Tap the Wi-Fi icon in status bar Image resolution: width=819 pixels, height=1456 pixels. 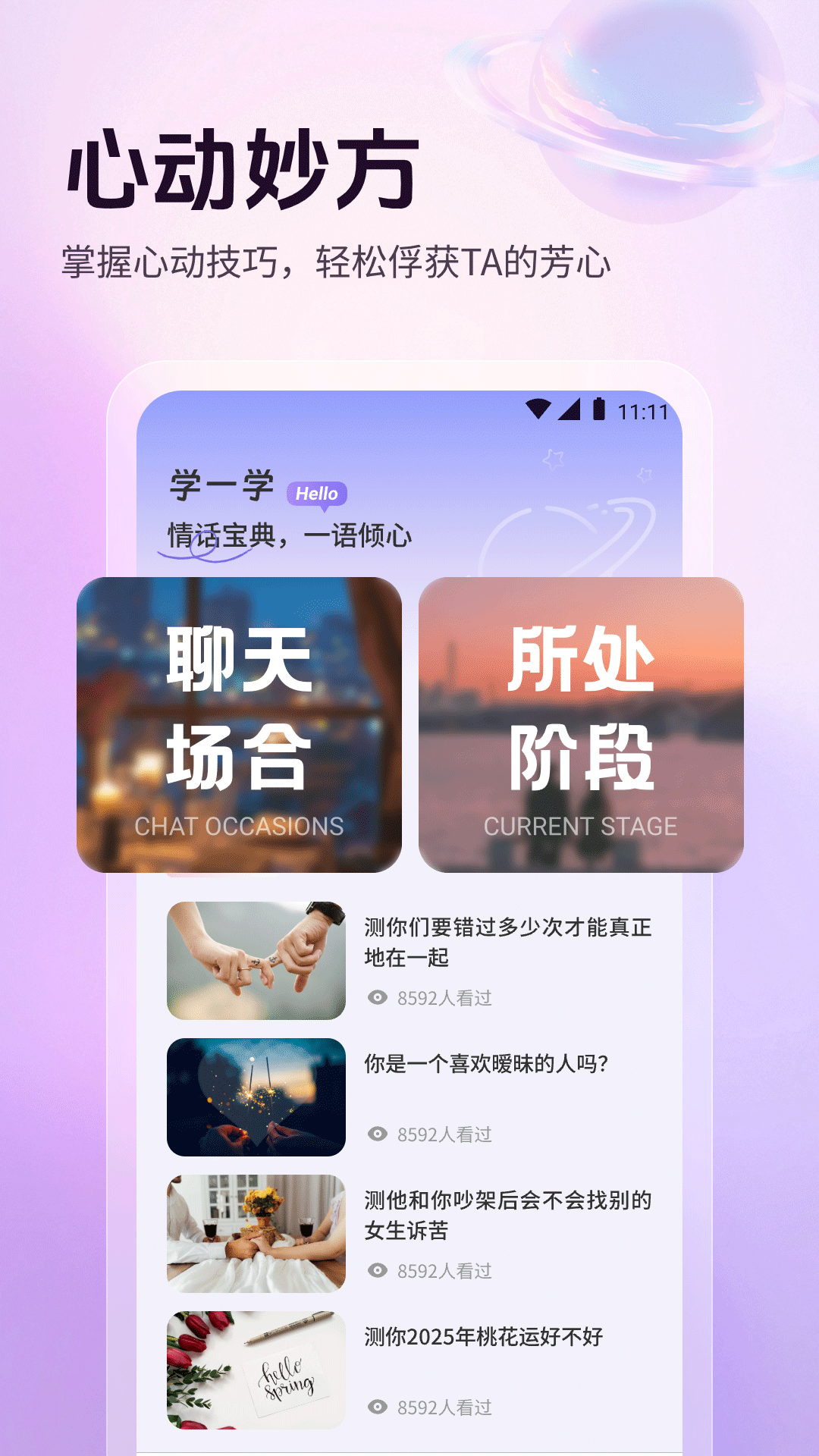click(x=538, y=409)
